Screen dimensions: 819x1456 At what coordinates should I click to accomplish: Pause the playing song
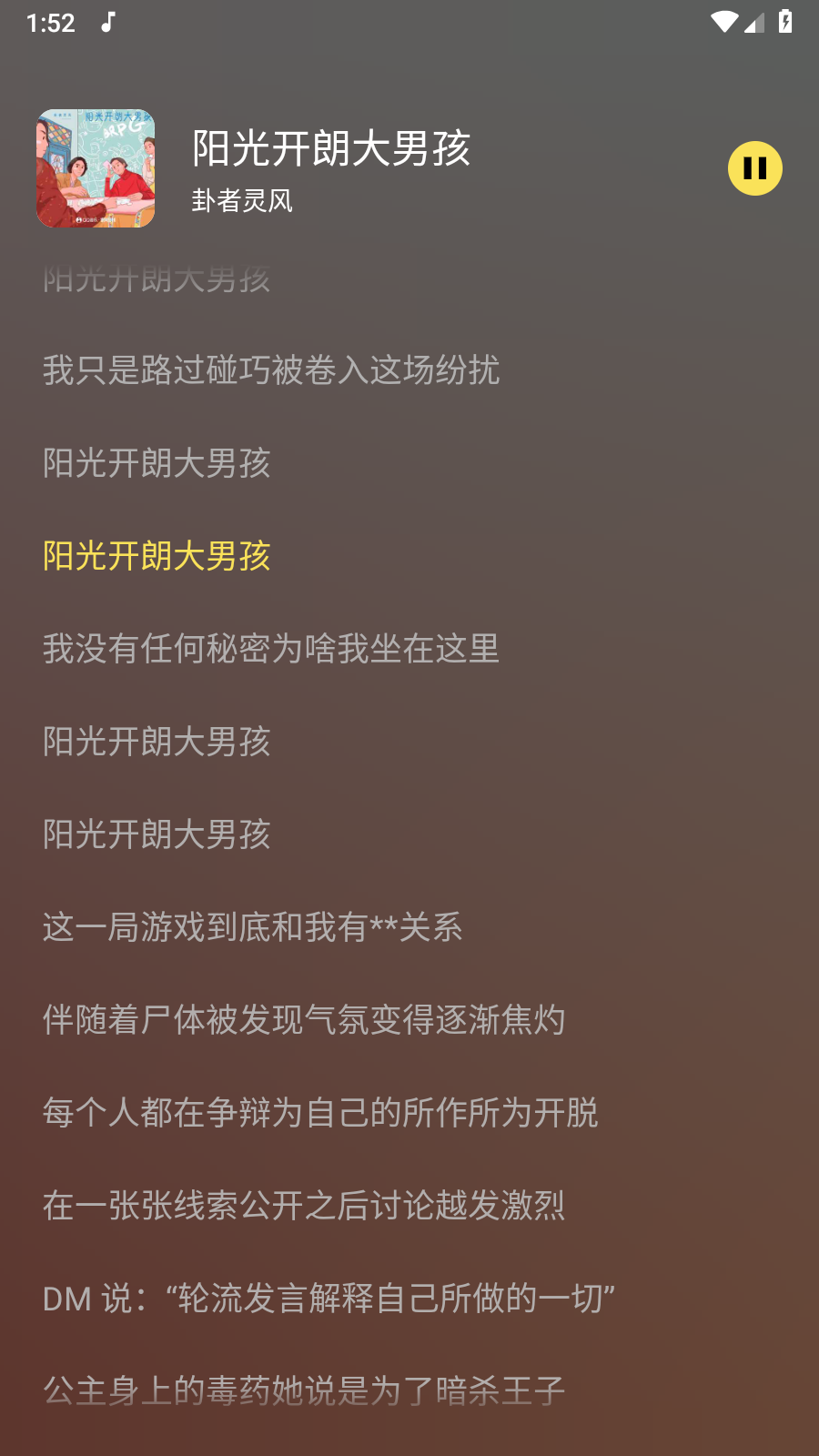(754, 168)
